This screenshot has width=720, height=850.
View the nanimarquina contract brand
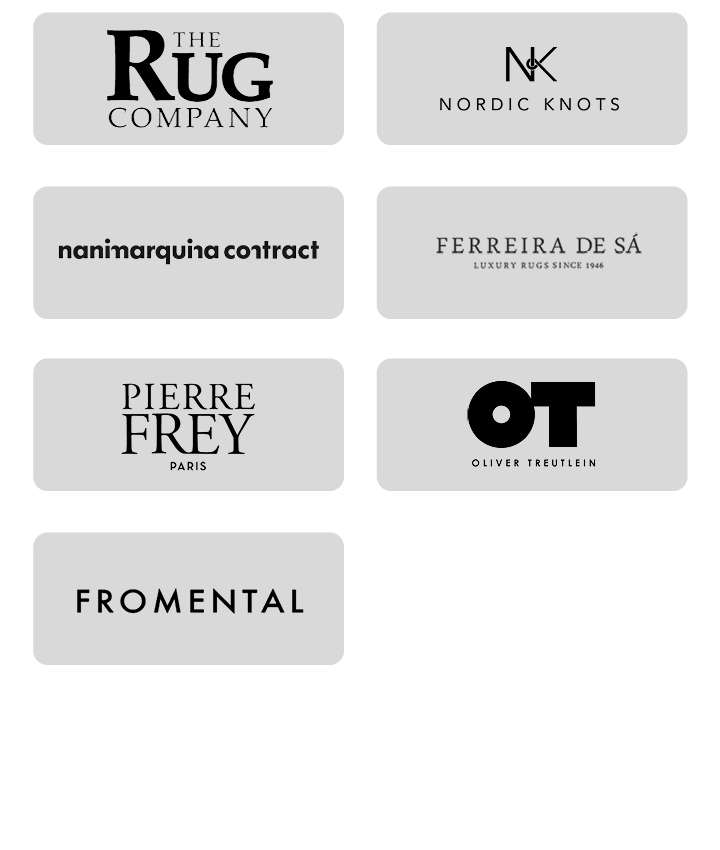[x=188, y=252]
